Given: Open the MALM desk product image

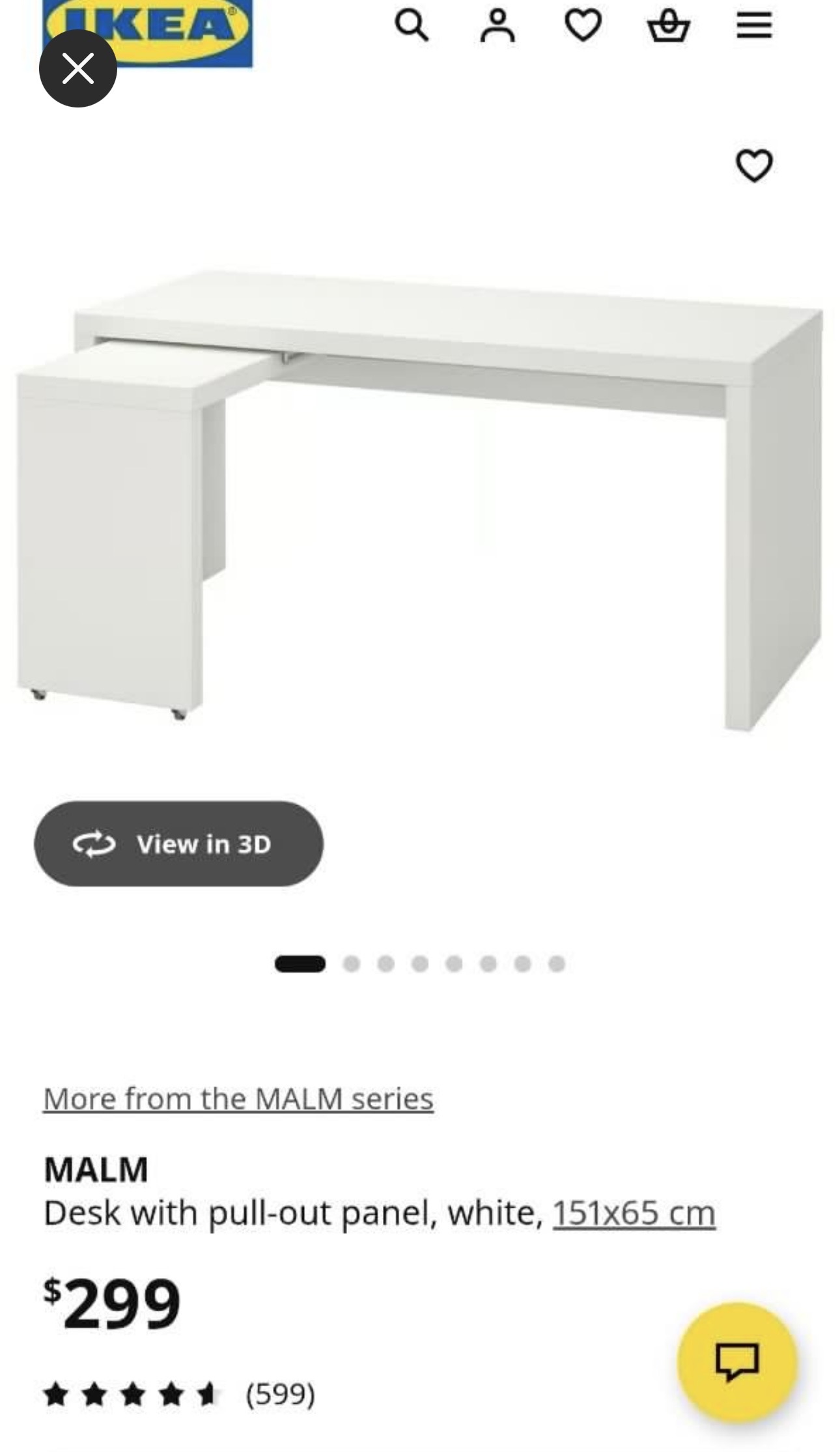Looking at the screenshot, I should pos(420,498).
